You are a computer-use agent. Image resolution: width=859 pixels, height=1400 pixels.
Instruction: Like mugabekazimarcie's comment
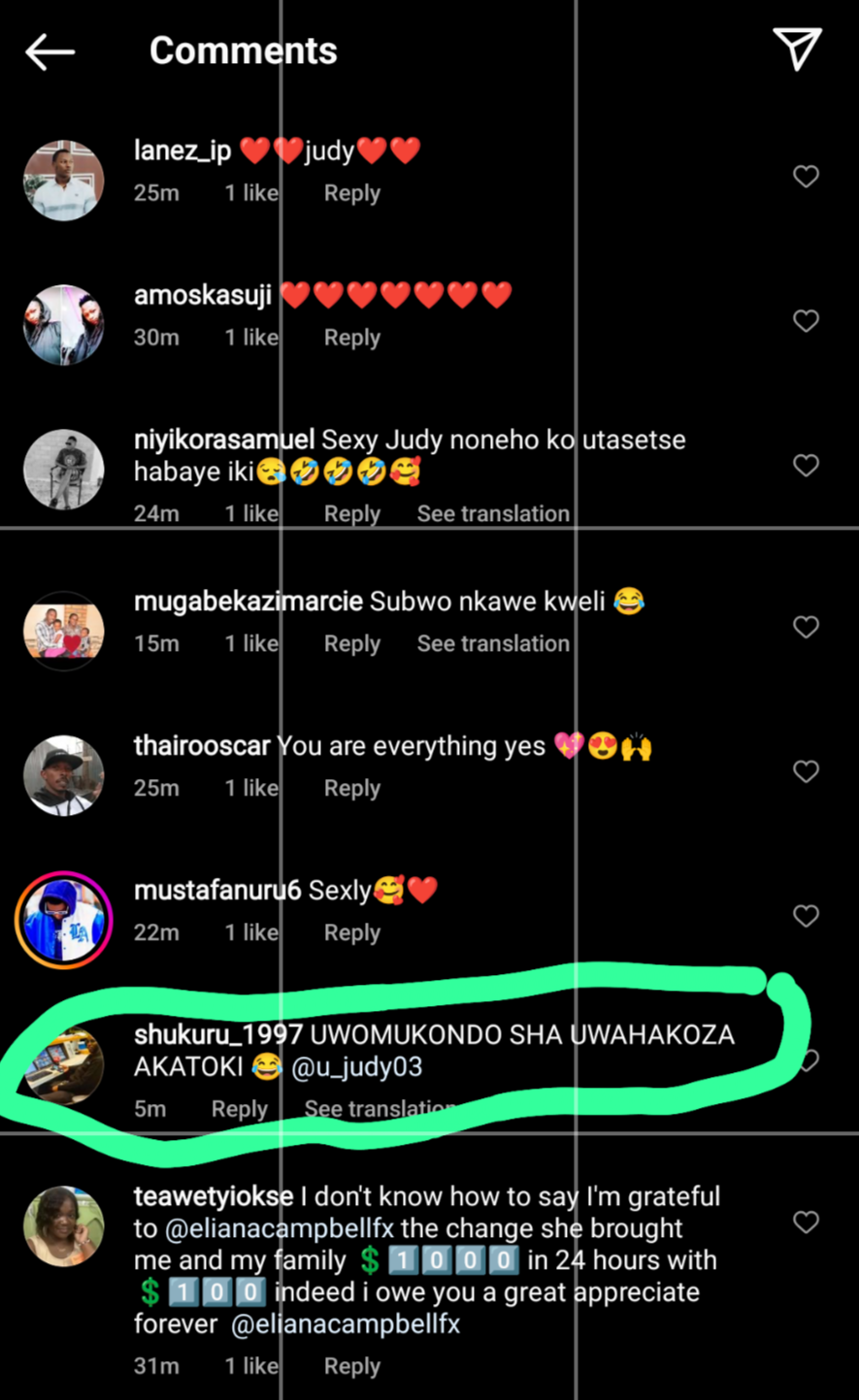click(806, 627)
